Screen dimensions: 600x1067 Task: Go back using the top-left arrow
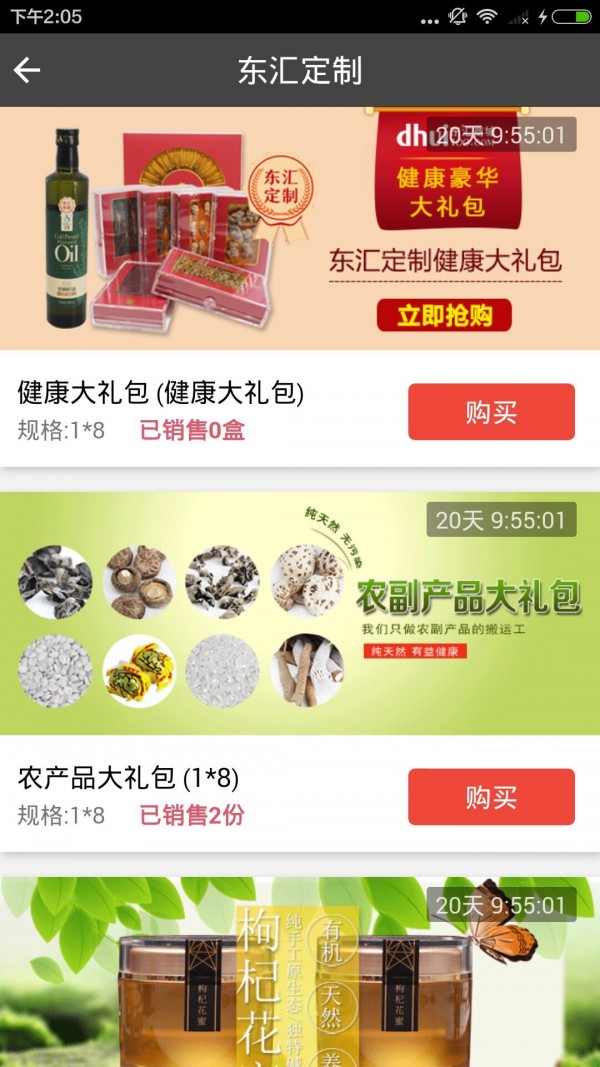click(x=27, y=70)
